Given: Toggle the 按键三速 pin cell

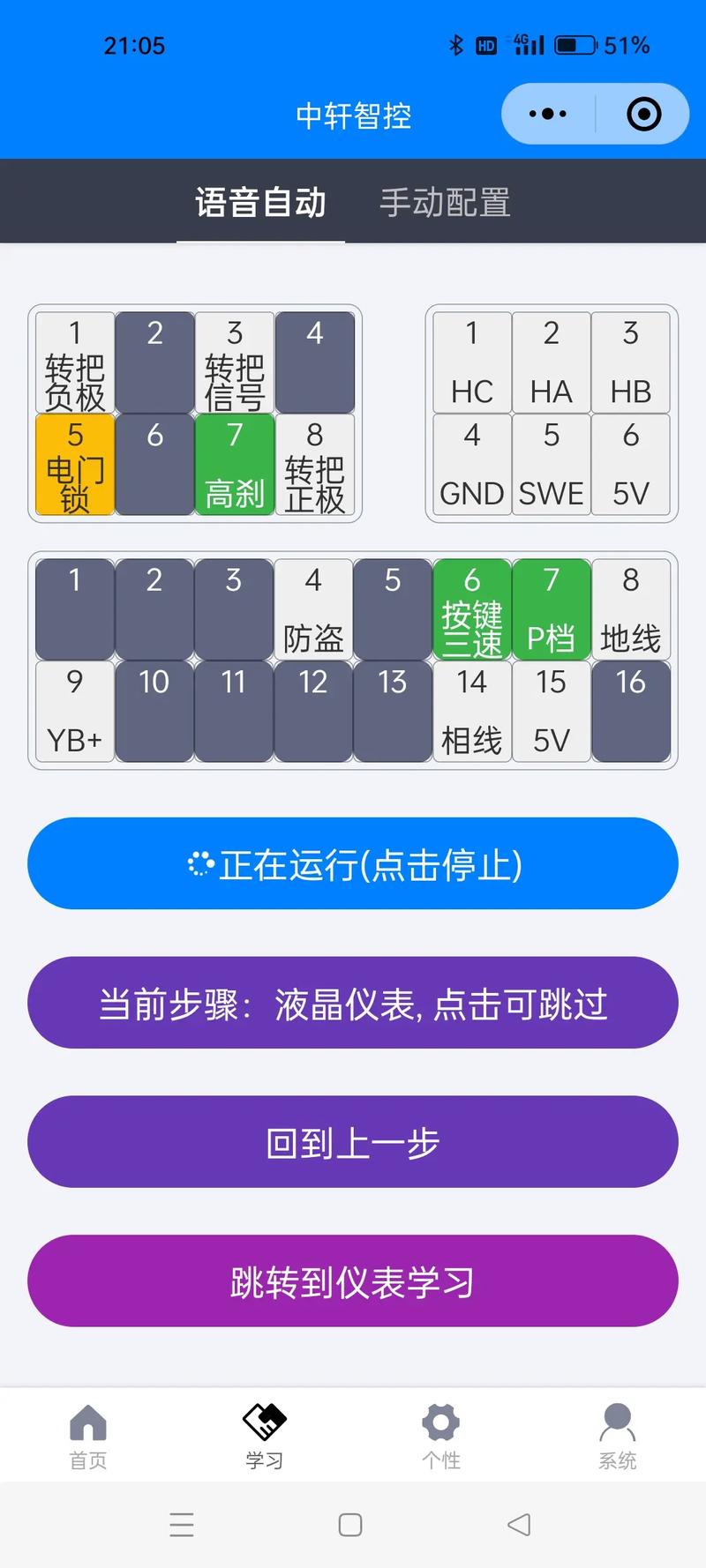Looking at the screenshot, I should click(x=472, y=609).
